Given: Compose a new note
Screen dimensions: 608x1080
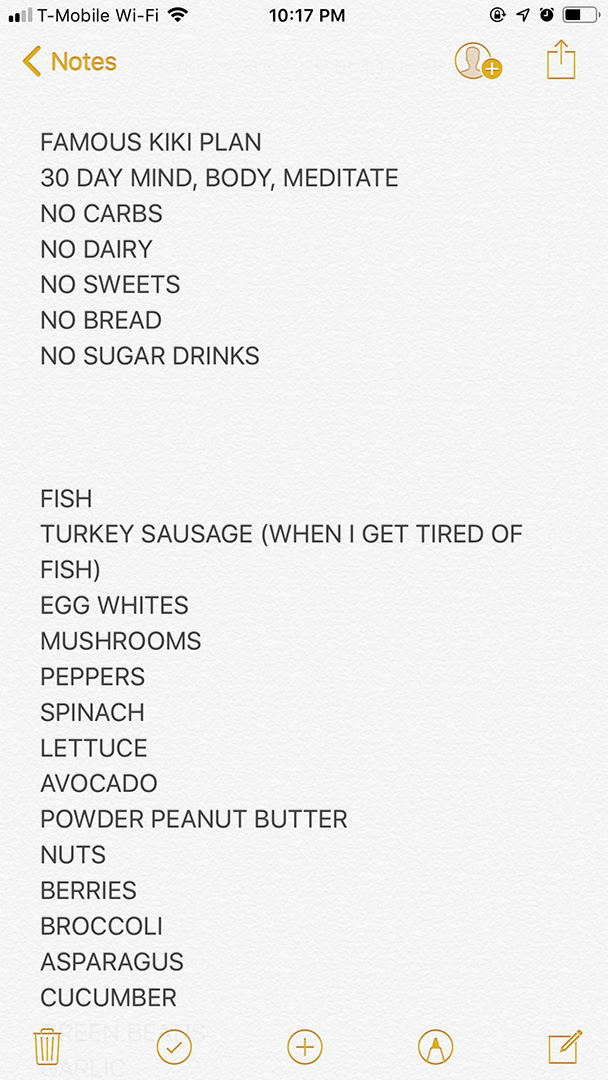Looking at the screenshot, I should pyautogui.click(x=565, y=1047).
